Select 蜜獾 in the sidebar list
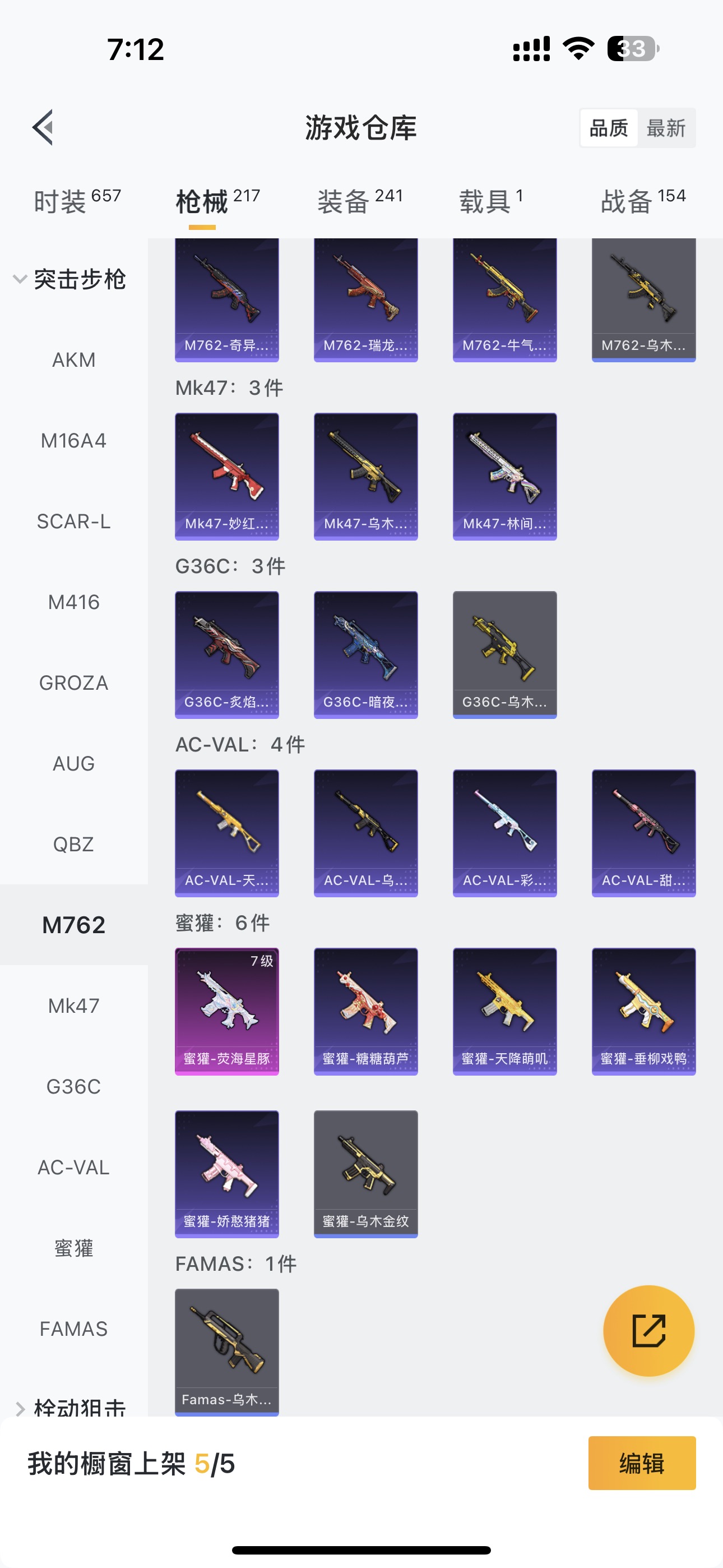This screenshot has width=723, height=1568. (73, 1248)
